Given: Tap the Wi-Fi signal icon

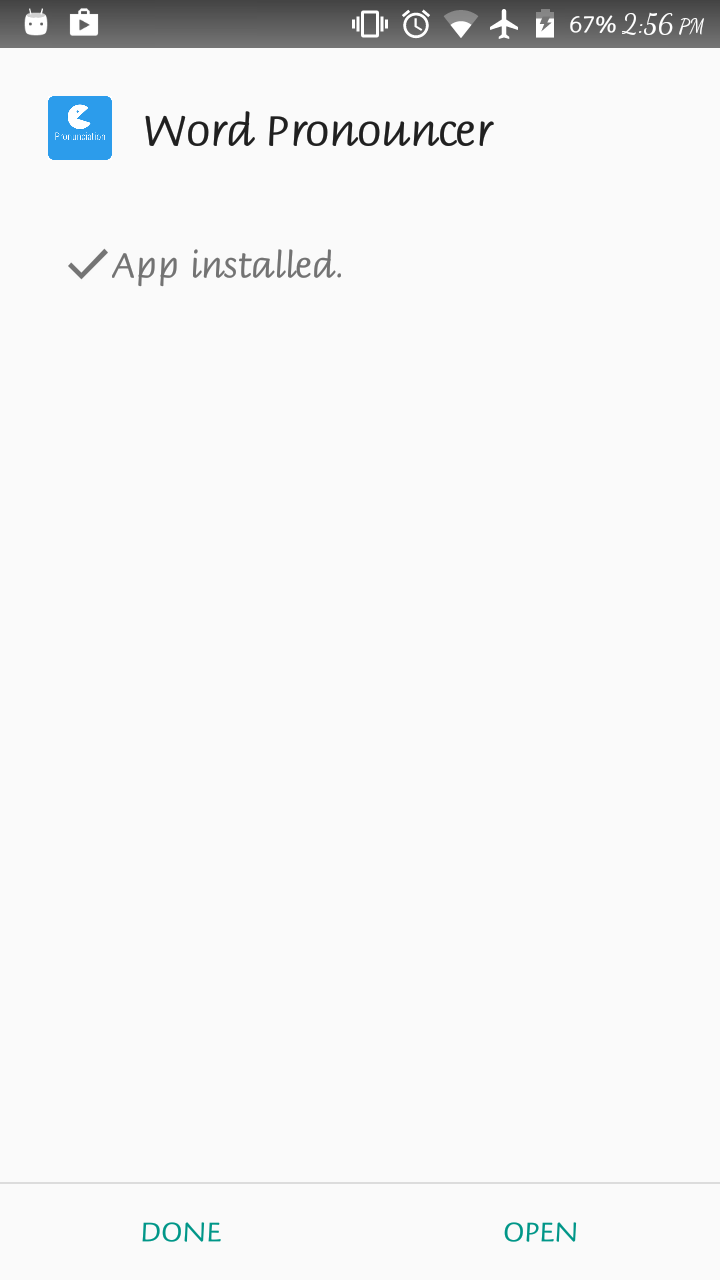Looking at the screenshot, I should [x=461, y=24].
